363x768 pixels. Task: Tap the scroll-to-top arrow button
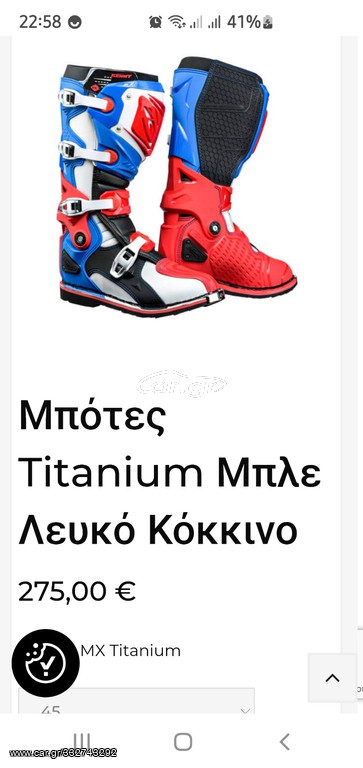(x=333, y=678)
